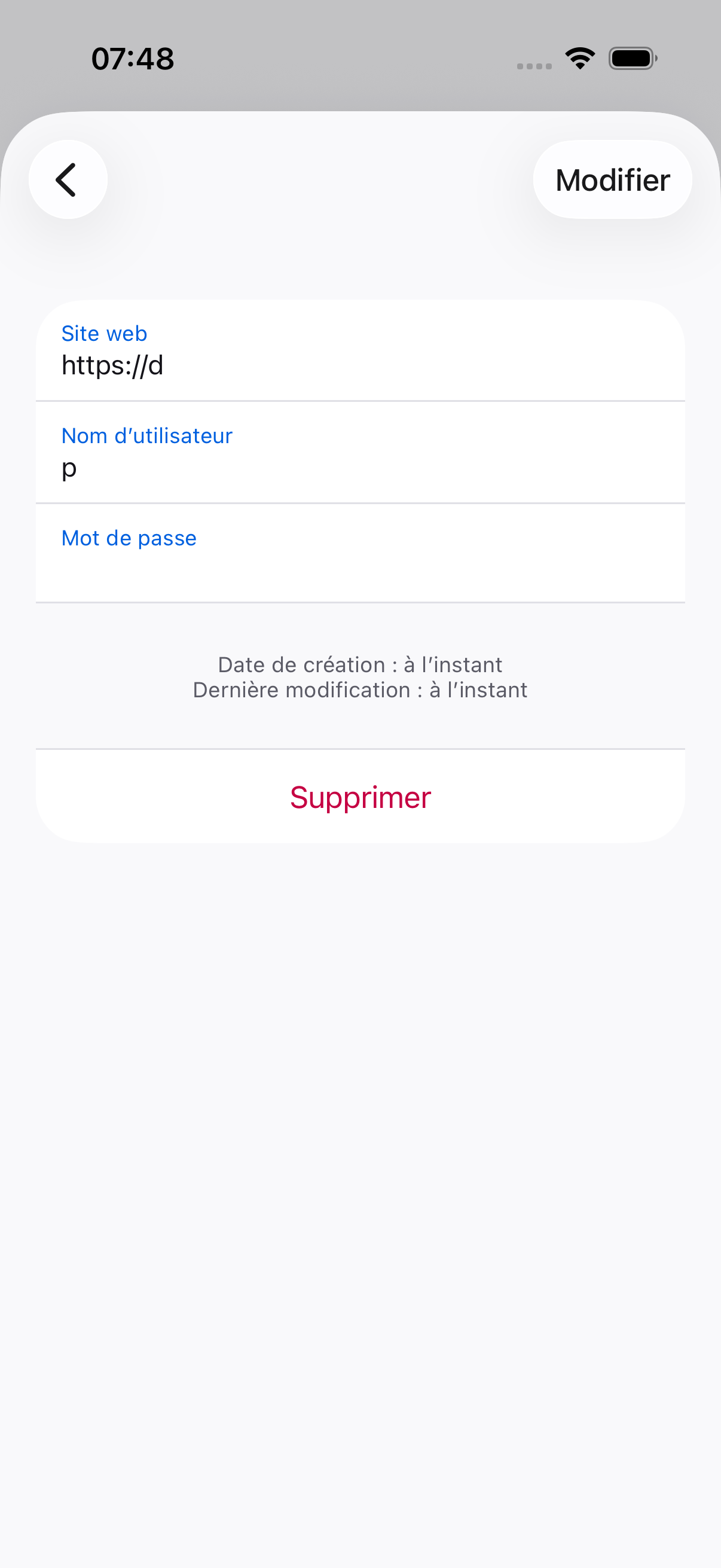Select the Site web field
721x1568 pixels.
(360, 350)
